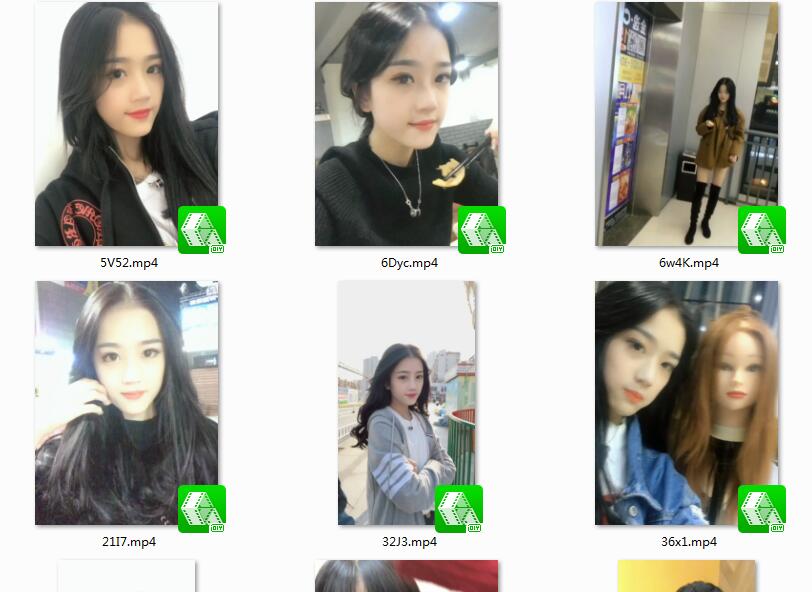The image size is (812, 592).
Task: Open video file 6w4K.mp4
Action: 687,125
